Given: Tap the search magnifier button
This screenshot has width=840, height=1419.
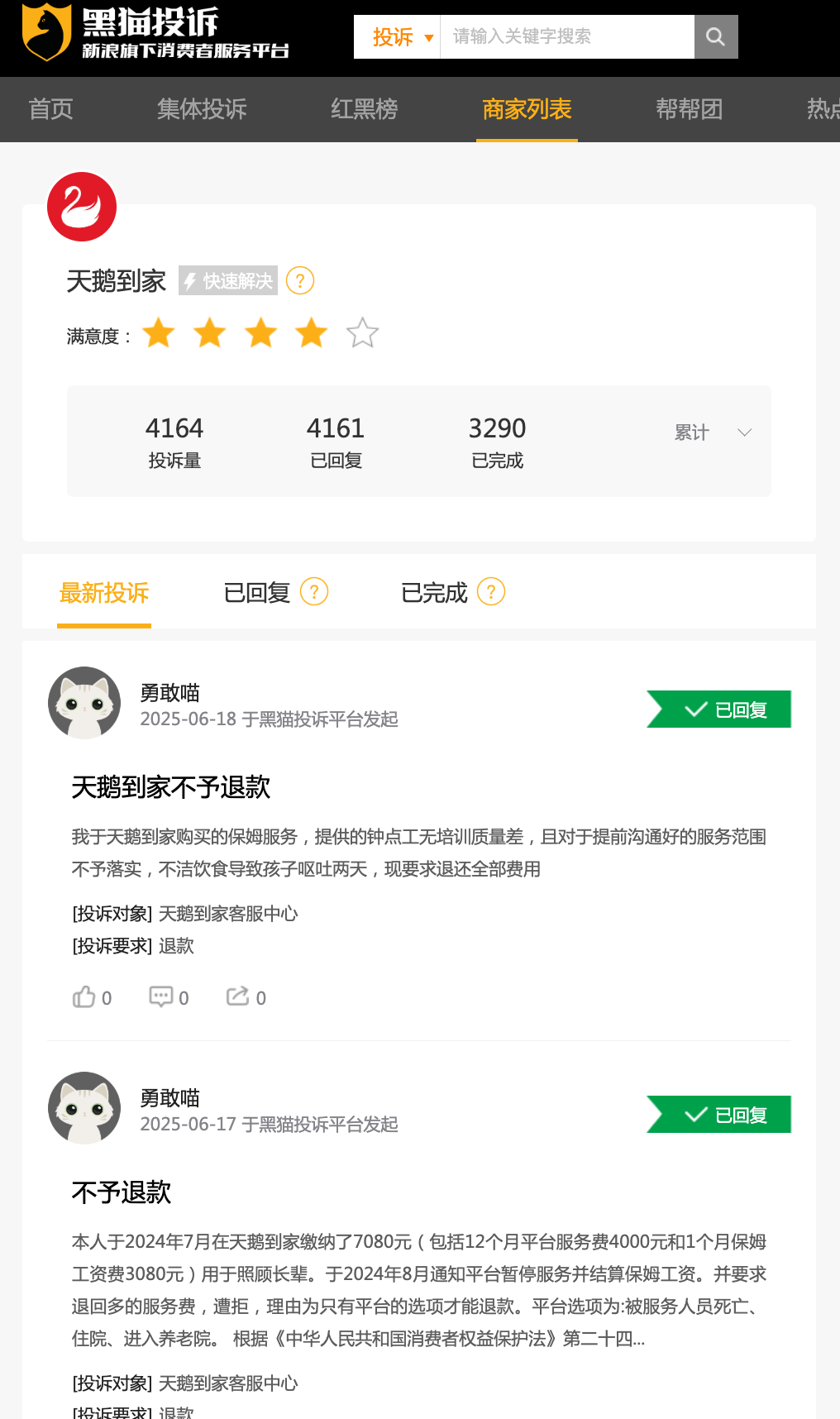Looking at the screenshot, I should pos(715,37).
